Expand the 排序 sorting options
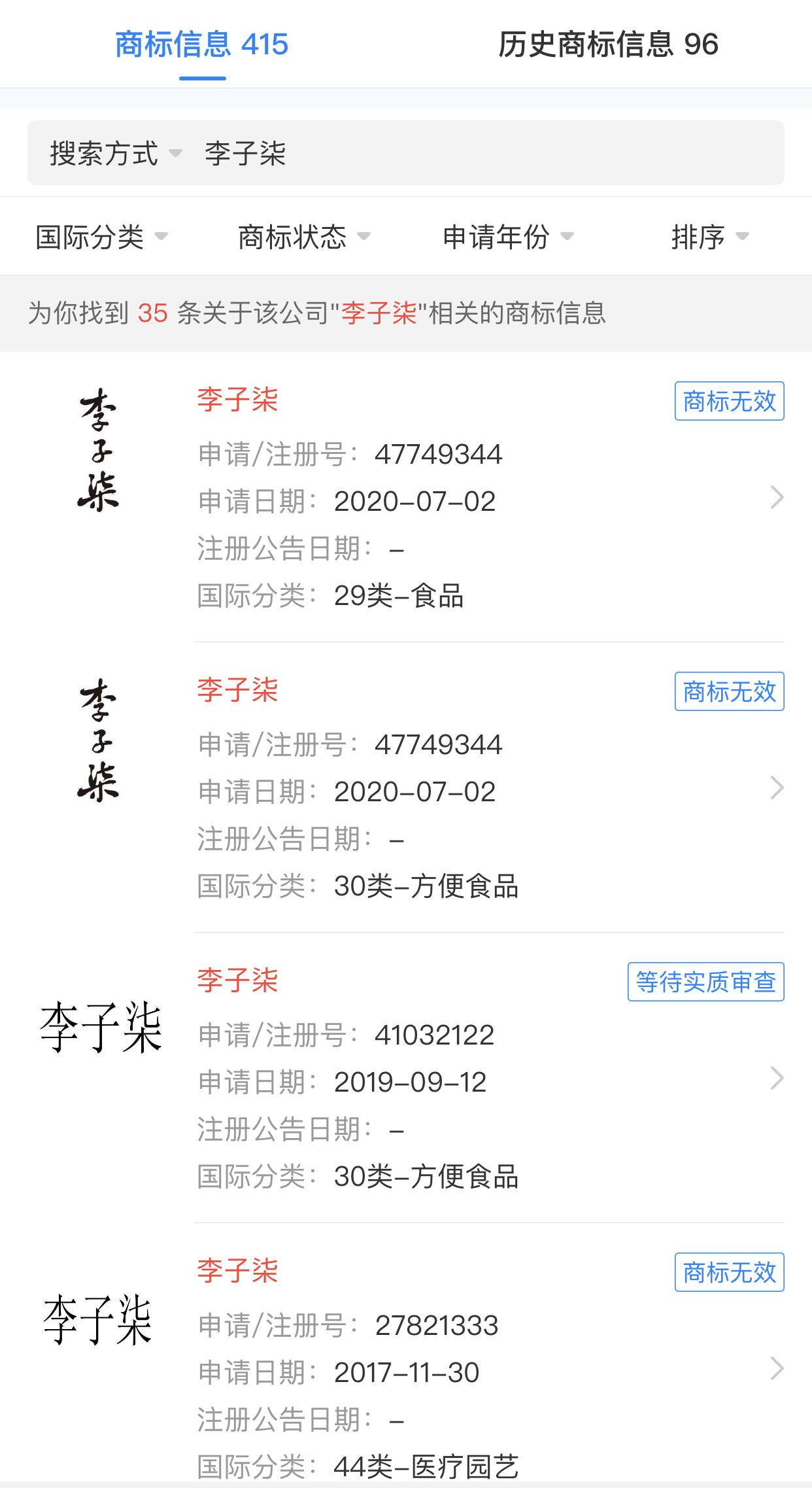Screen dimensions: 812x1488 710,237
